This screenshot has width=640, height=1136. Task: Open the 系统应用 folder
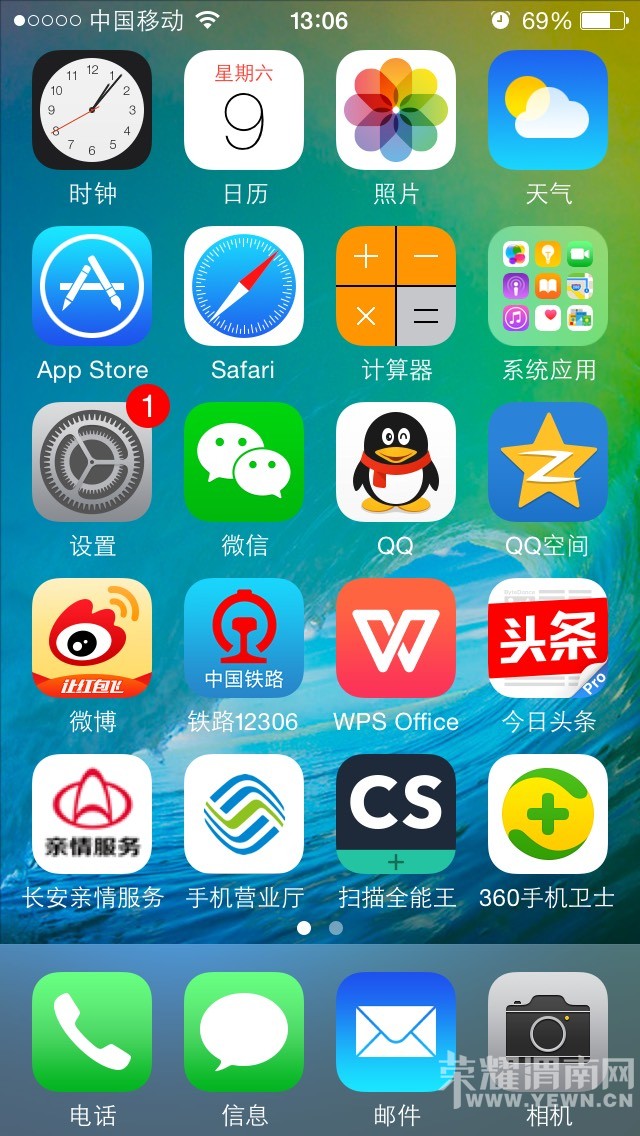[548, 286]
